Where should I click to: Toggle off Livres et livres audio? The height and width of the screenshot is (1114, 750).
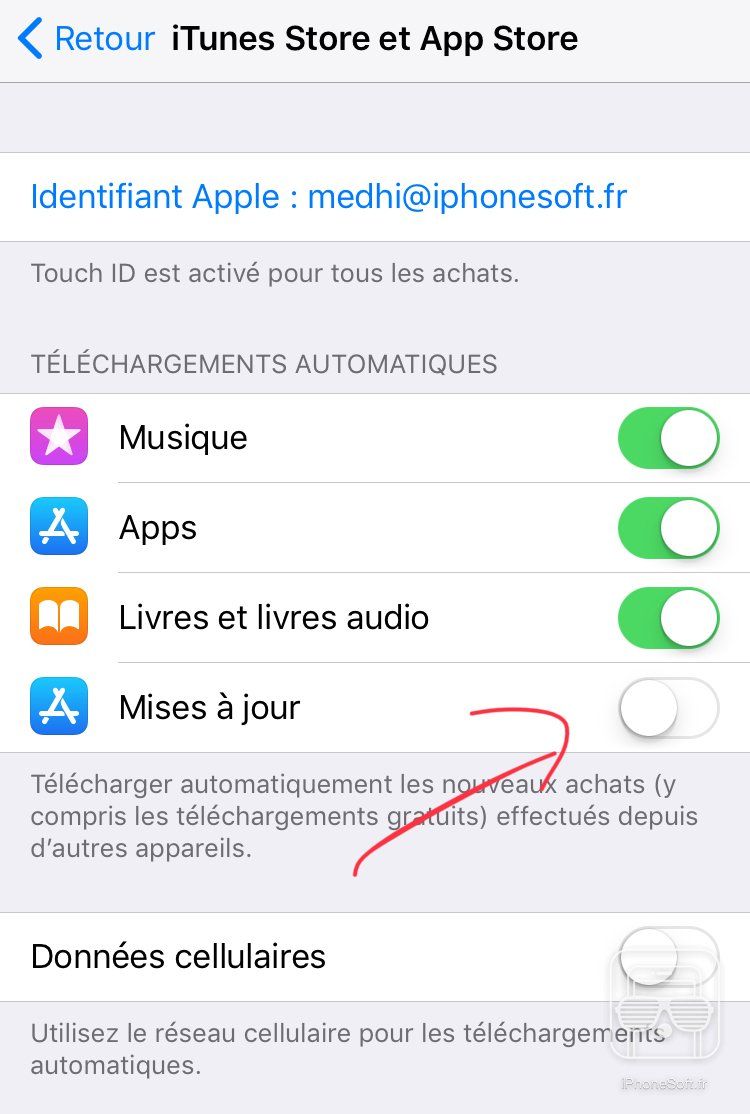pos(668,618)
